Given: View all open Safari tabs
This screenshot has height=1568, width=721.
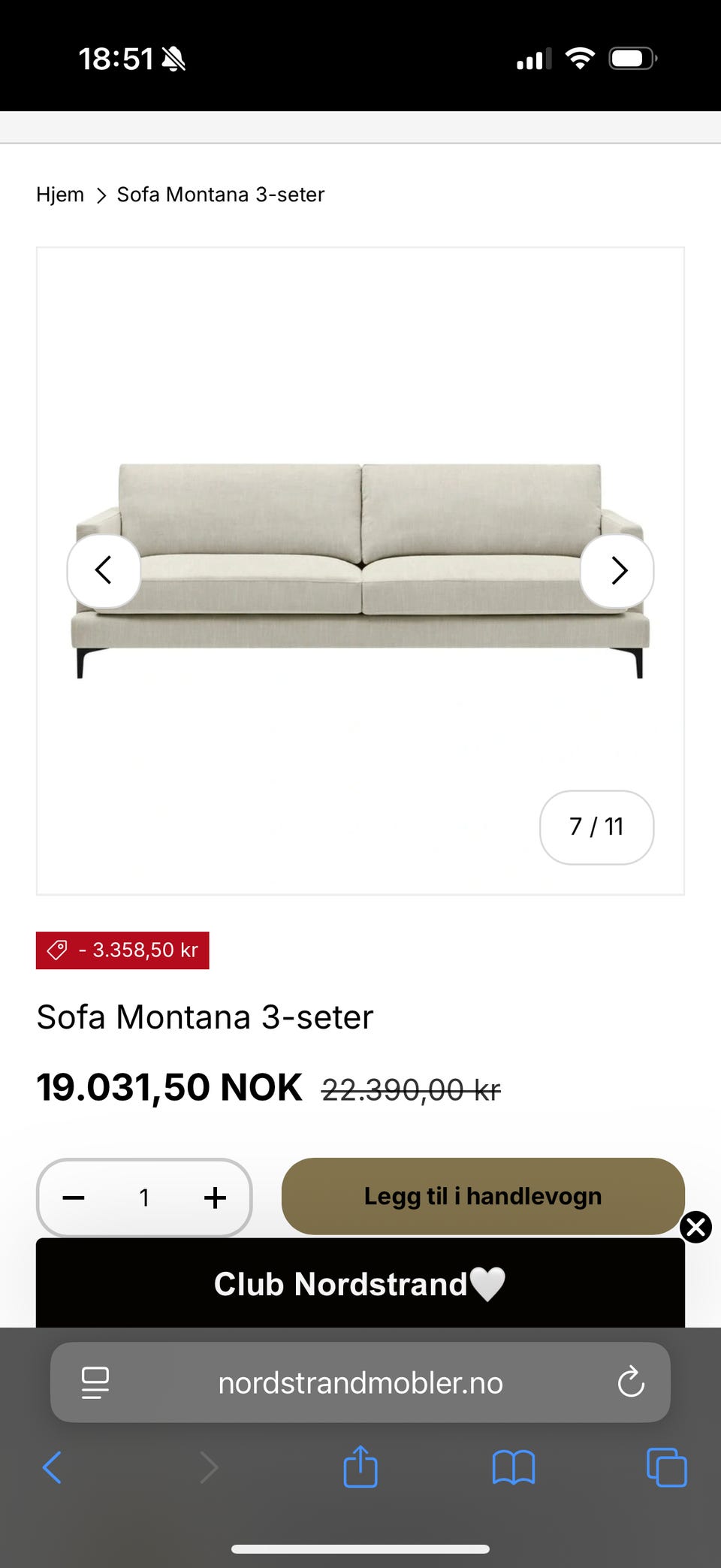Looking at the screenshot, I should point(667,1467).
